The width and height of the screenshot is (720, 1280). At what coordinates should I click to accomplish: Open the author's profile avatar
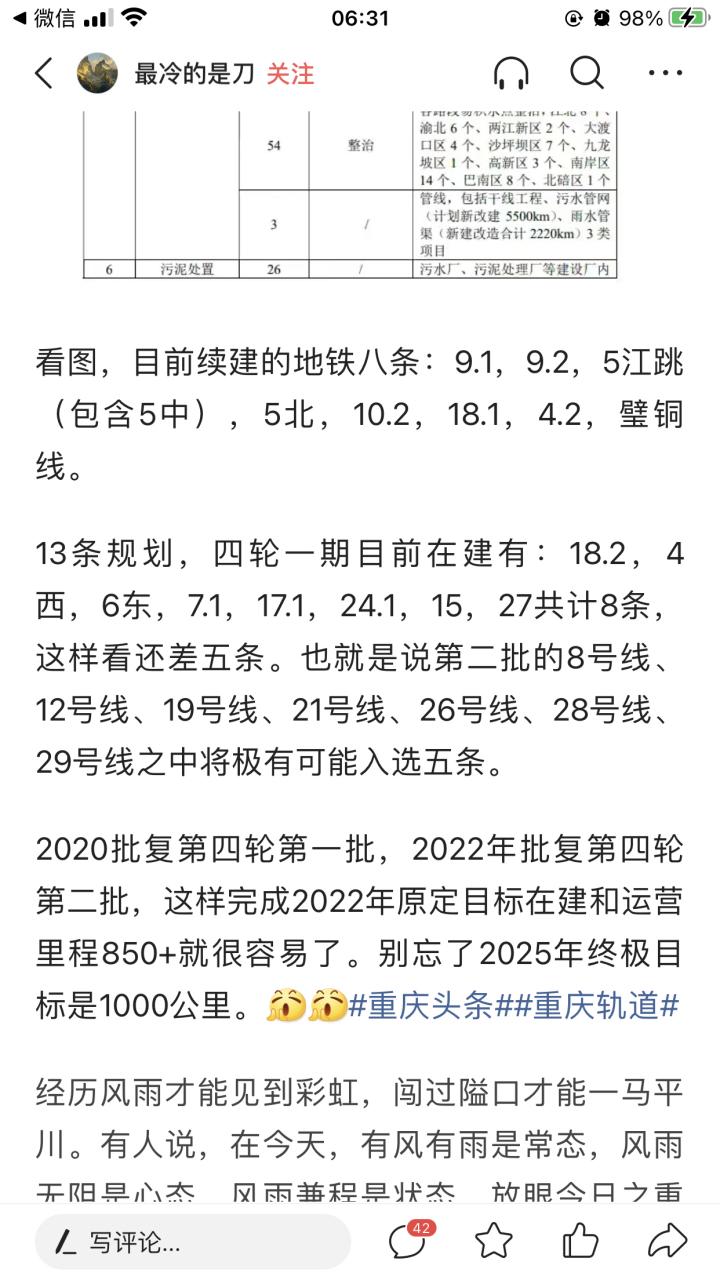coord(99,72)
